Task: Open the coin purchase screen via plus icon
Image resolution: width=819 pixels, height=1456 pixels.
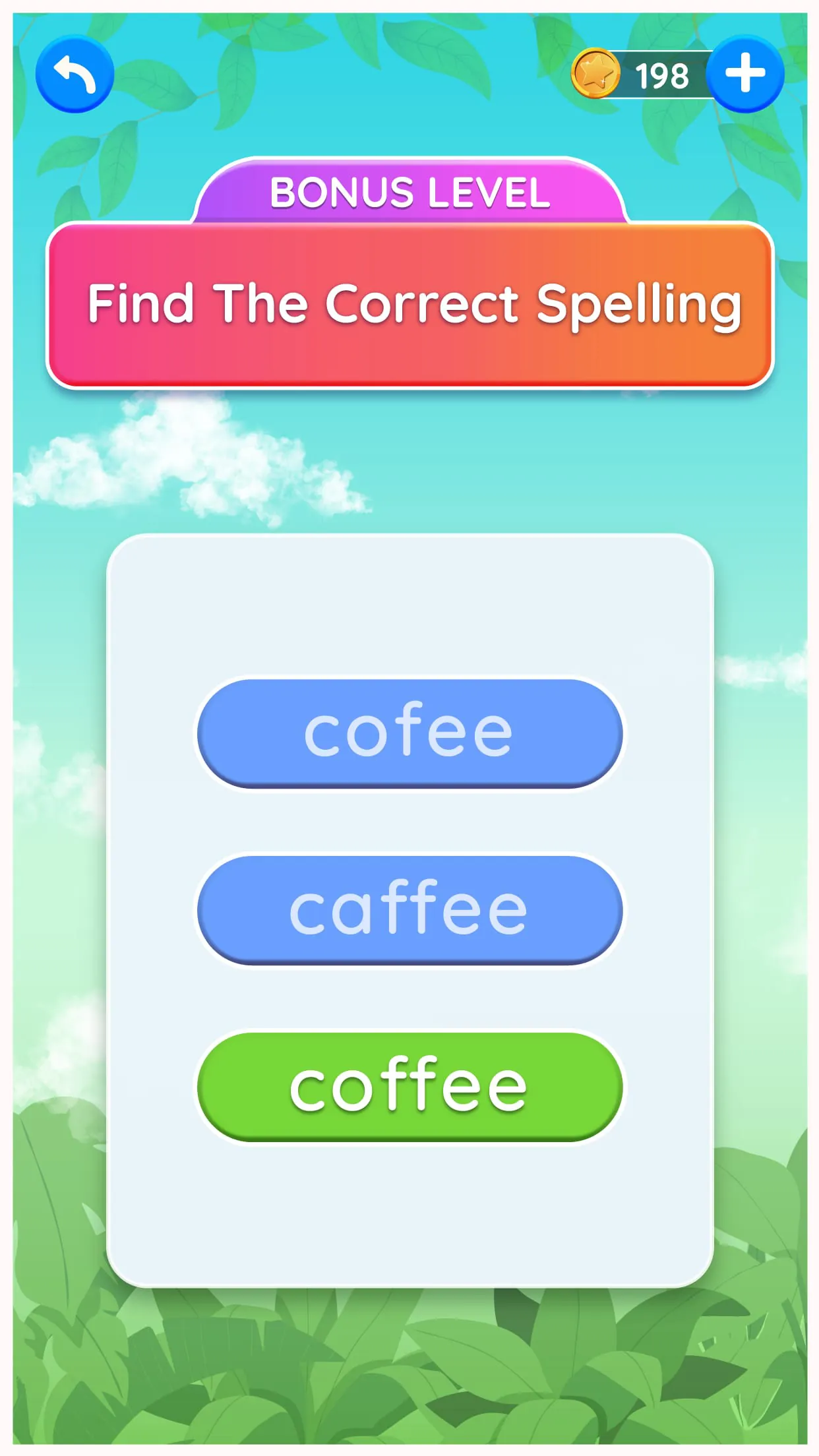Action: coord(745,75)
